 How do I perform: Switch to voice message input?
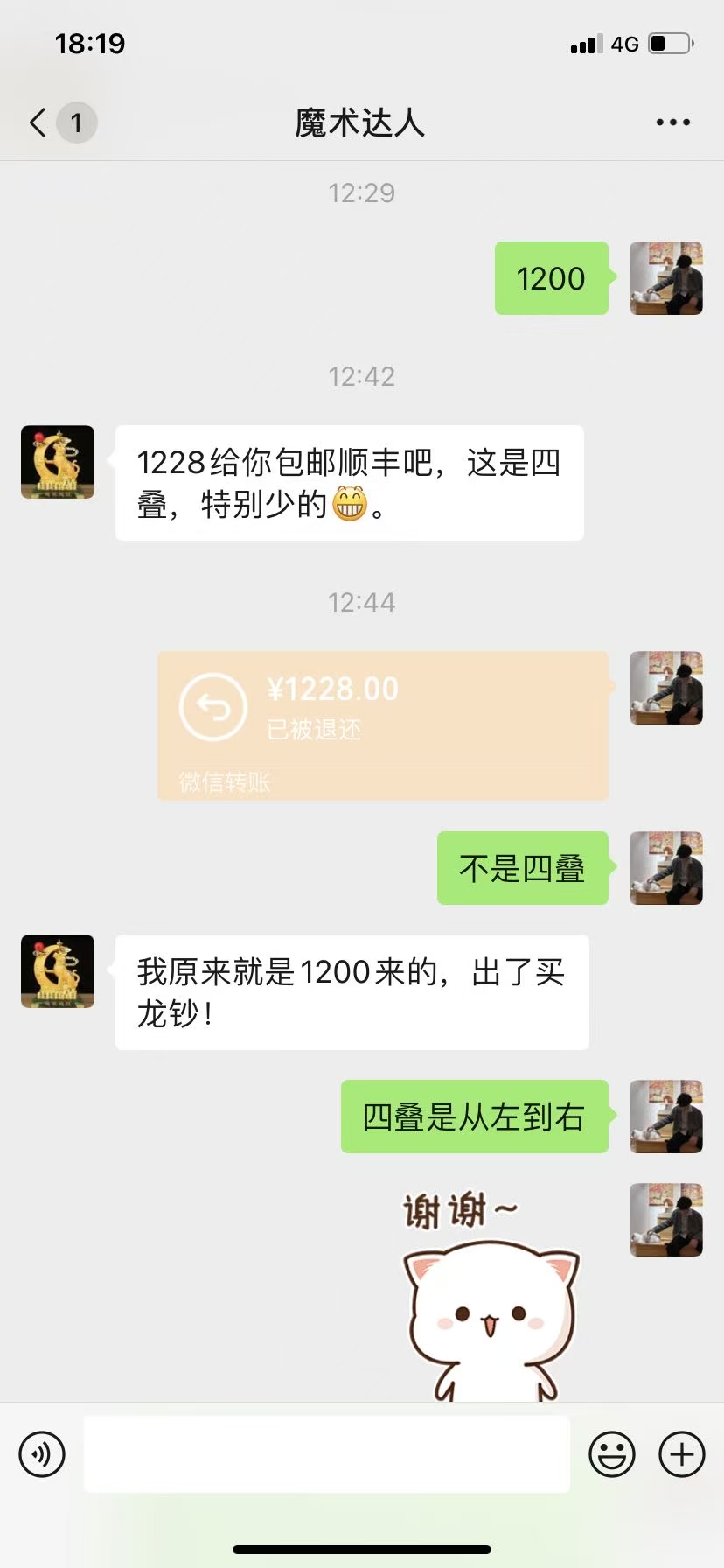point(42,1455)
